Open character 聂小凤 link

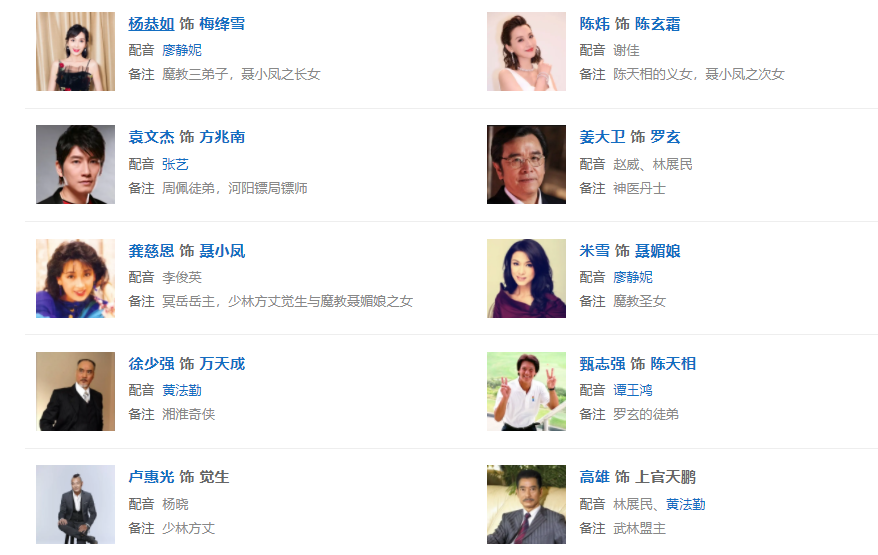(221, 251)
